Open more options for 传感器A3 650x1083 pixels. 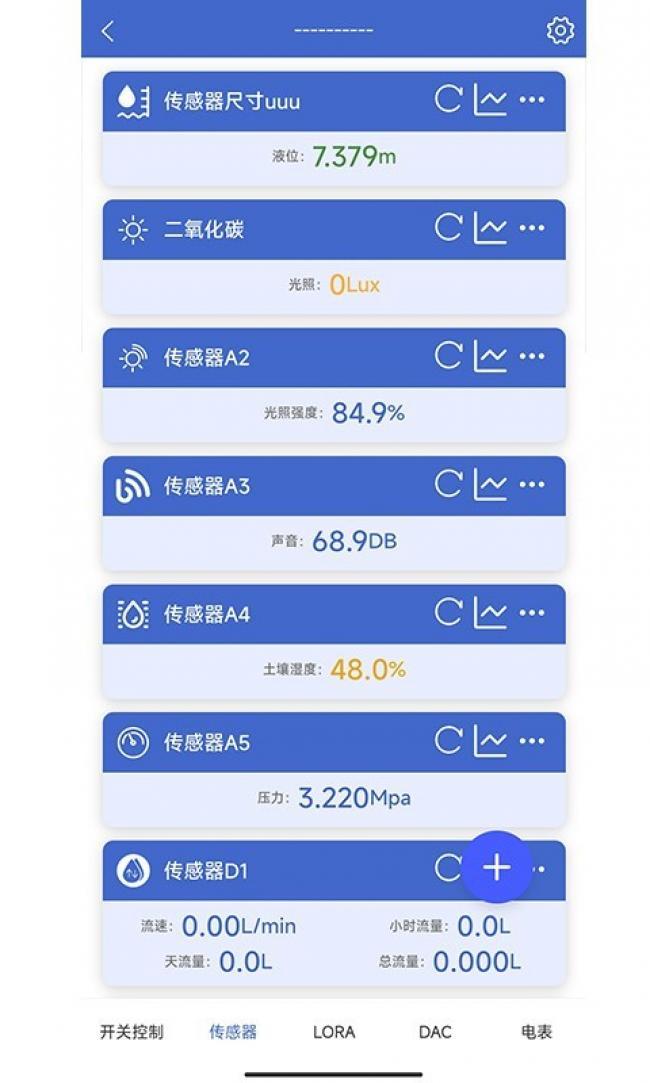click(x=533, y=484)
